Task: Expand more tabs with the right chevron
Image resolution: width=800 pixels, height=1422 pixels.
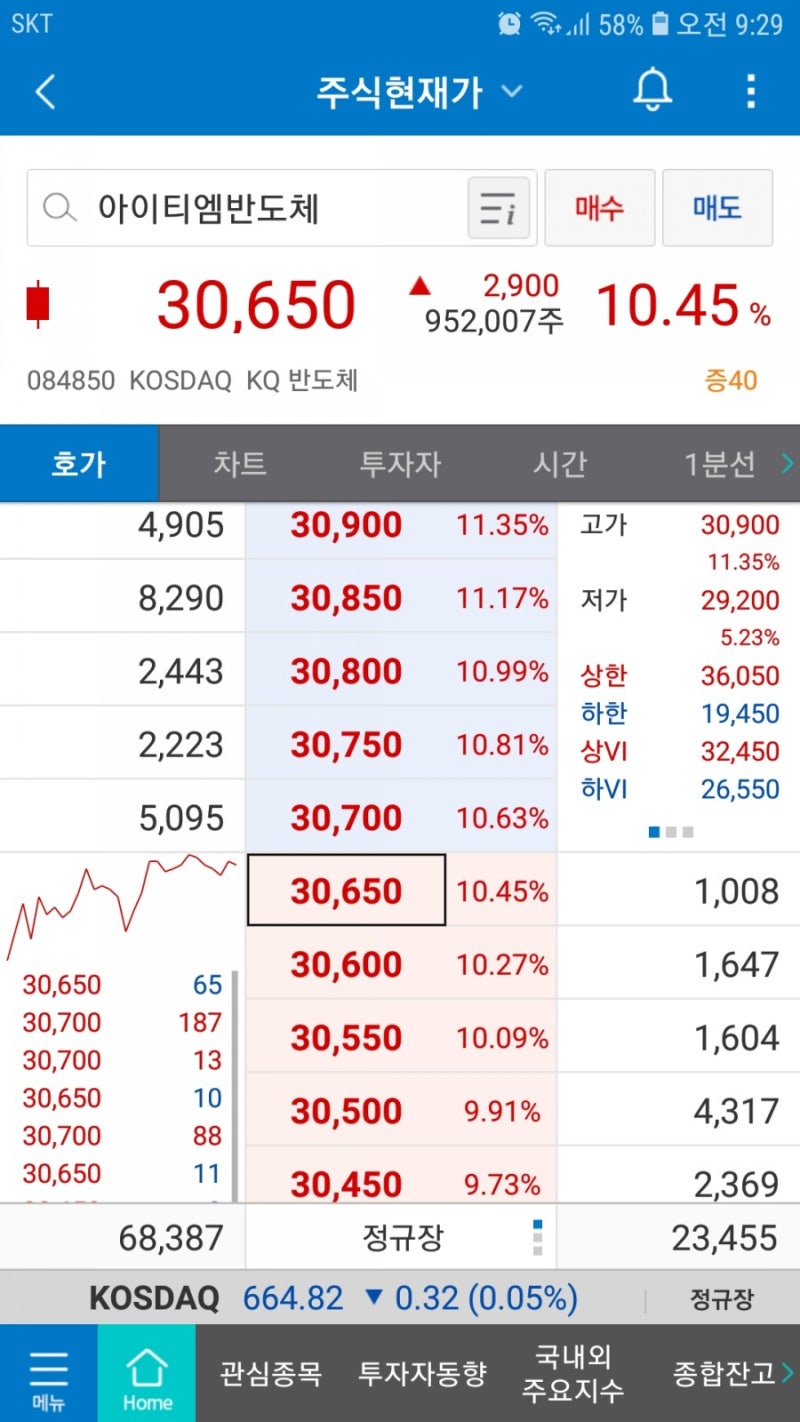Action: tap(789, 462)
